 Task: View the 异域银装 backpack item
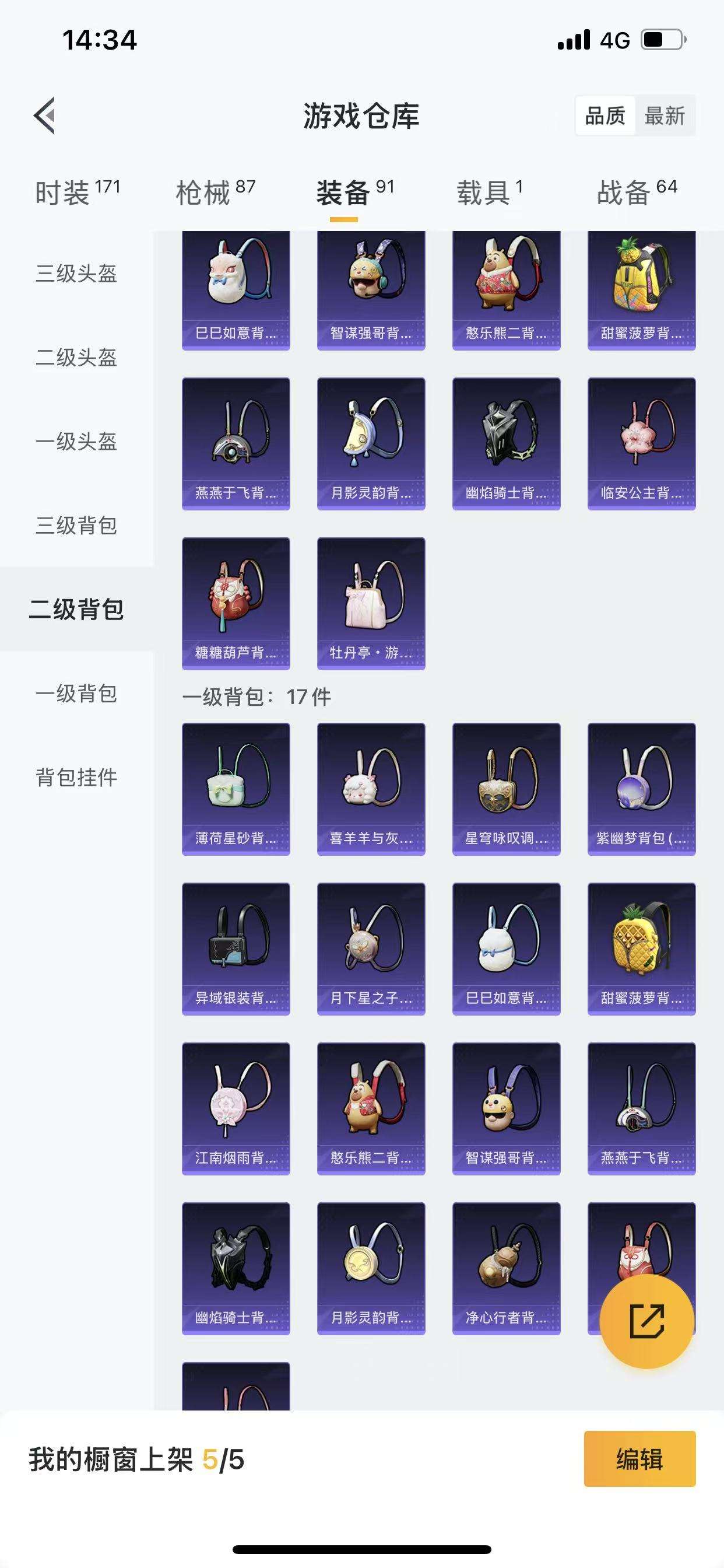236,949
